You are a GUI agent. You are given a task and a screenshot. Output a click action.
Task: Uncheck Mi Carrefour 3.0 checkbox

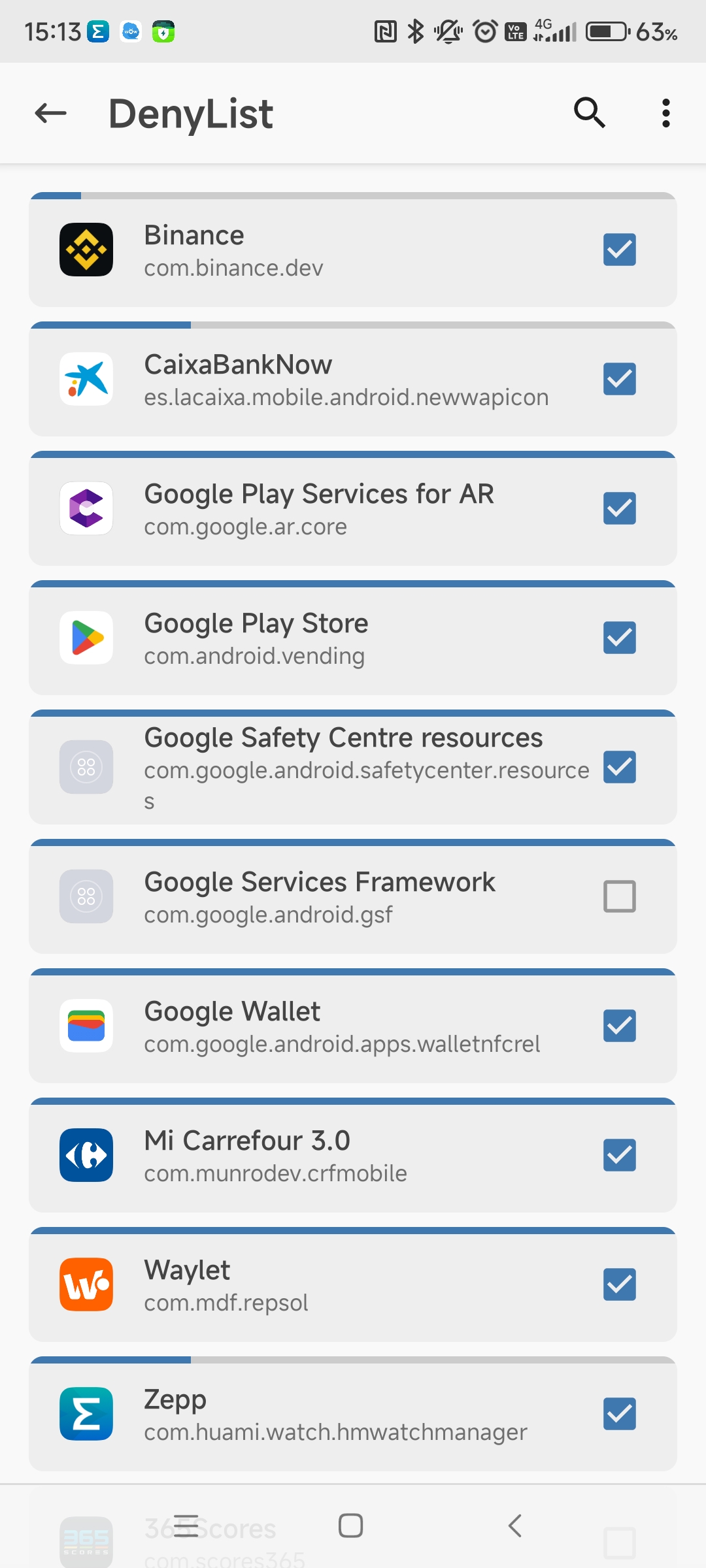619,1155
